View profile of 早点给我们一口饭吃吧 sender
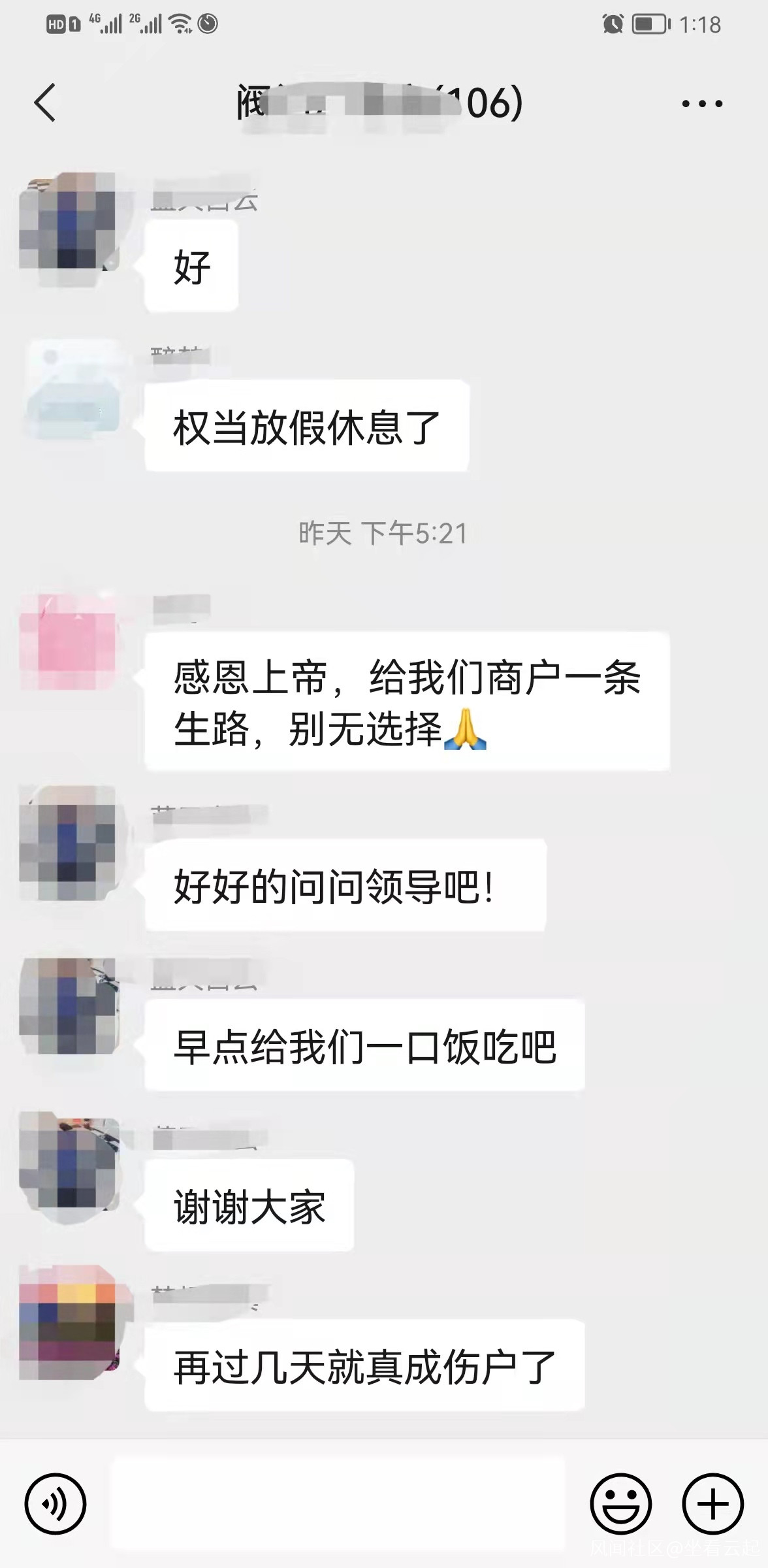 (68, 1006)
